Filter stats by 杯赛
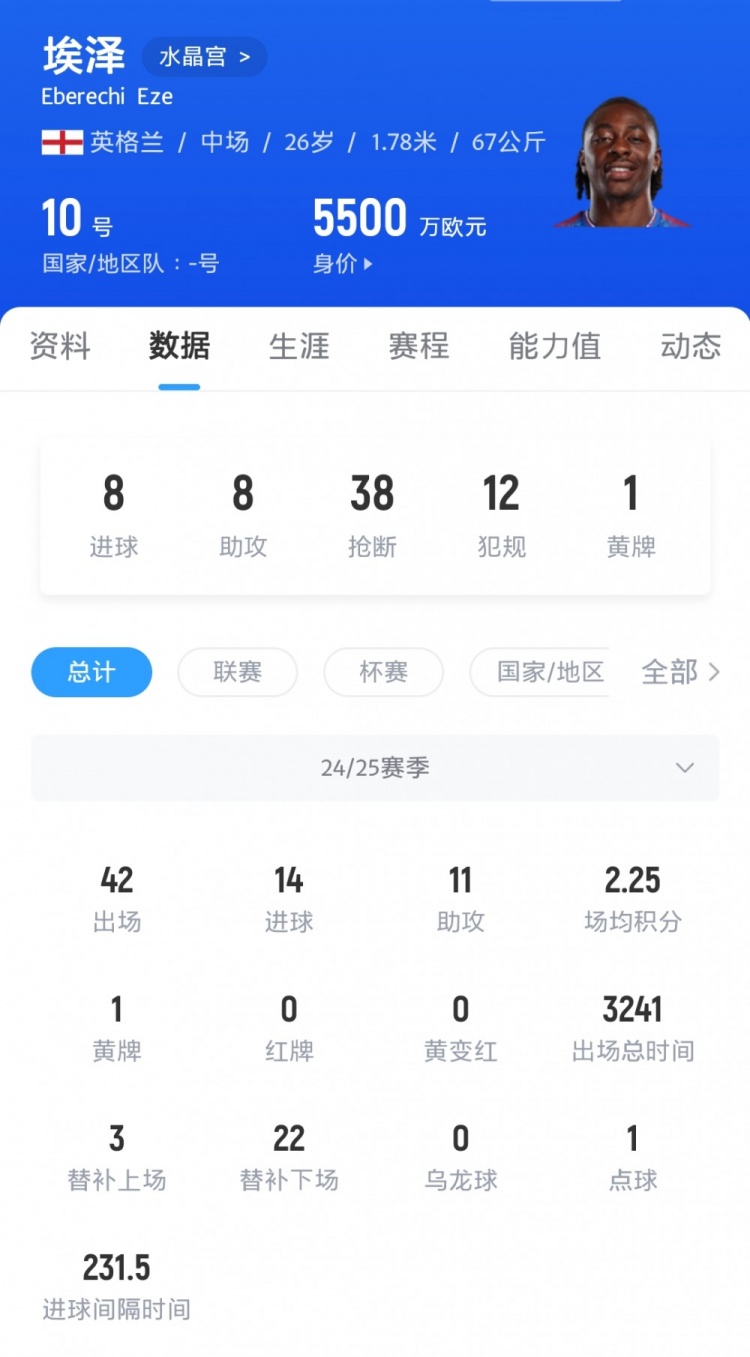Image resolution: width=750 pixels, height=1357 pixels. [x=383, y=672]
